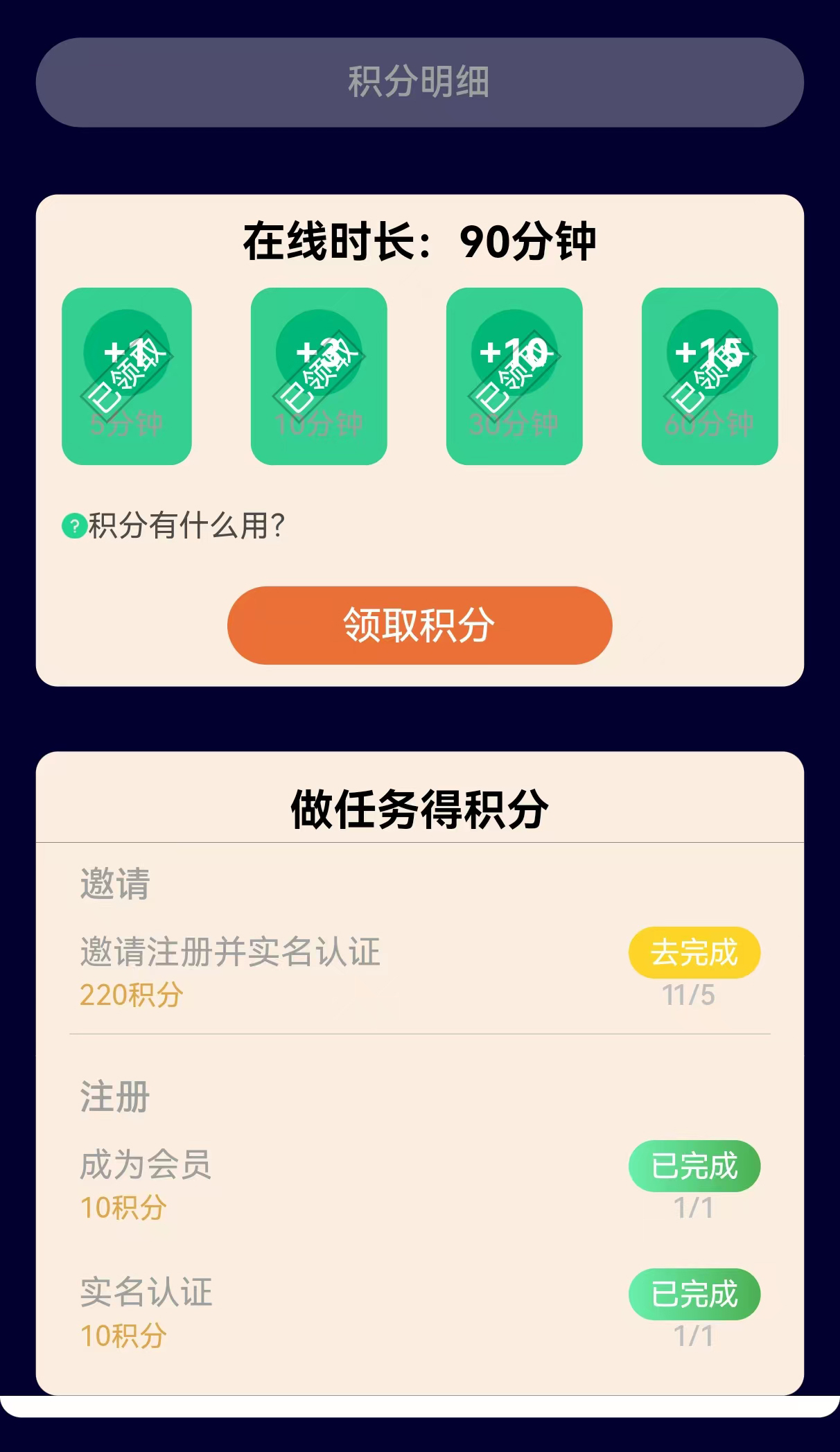Open the 积分明细 points details
The height and width of the screenshot is (1452, 840).
click(x=419, y=82)
